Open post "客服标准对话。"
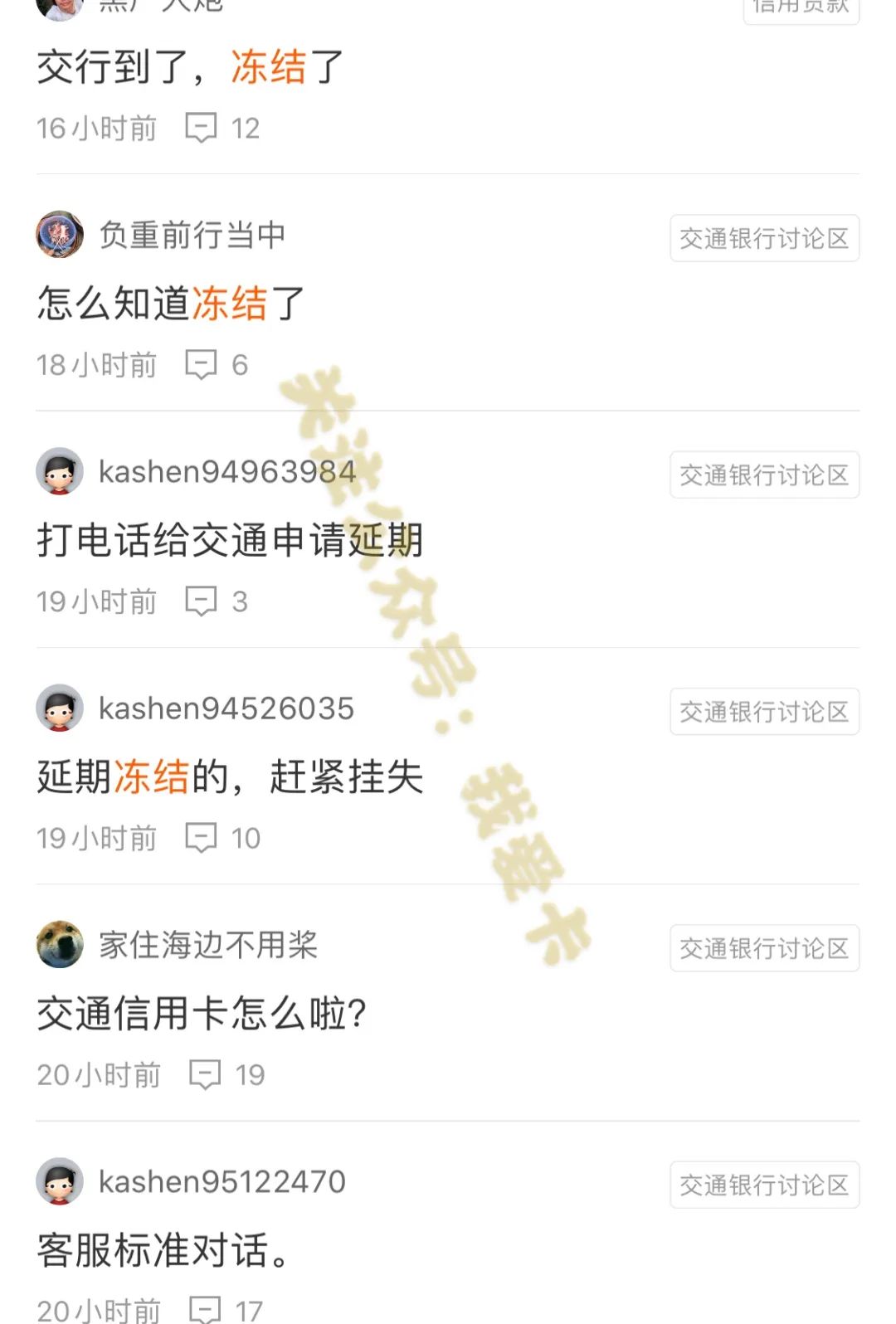The image size is (896, 1324). (164, 1250)
